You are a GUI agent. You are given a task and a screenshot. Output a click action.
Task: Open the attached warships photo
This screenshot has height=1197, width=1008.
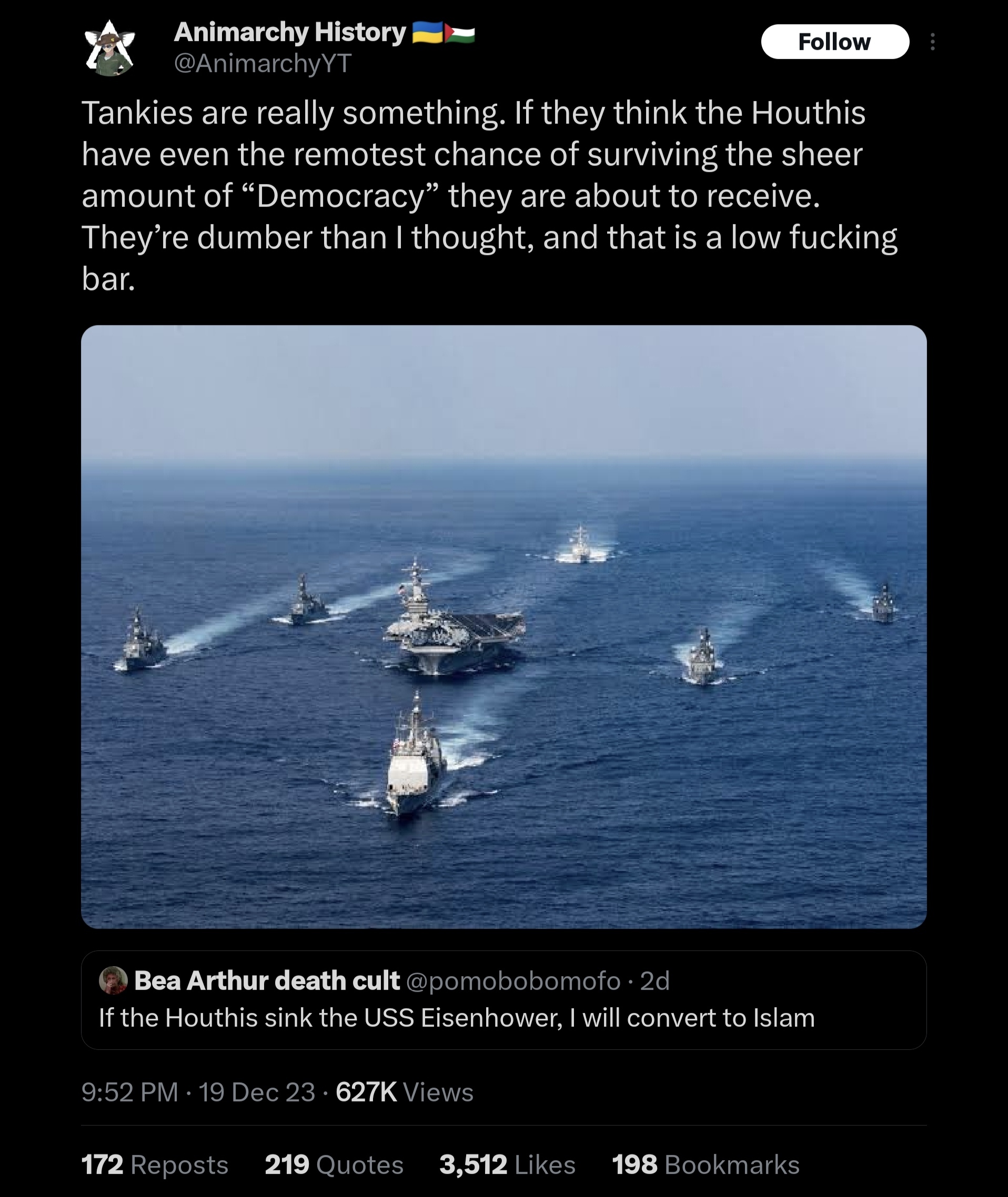(503, 626)
